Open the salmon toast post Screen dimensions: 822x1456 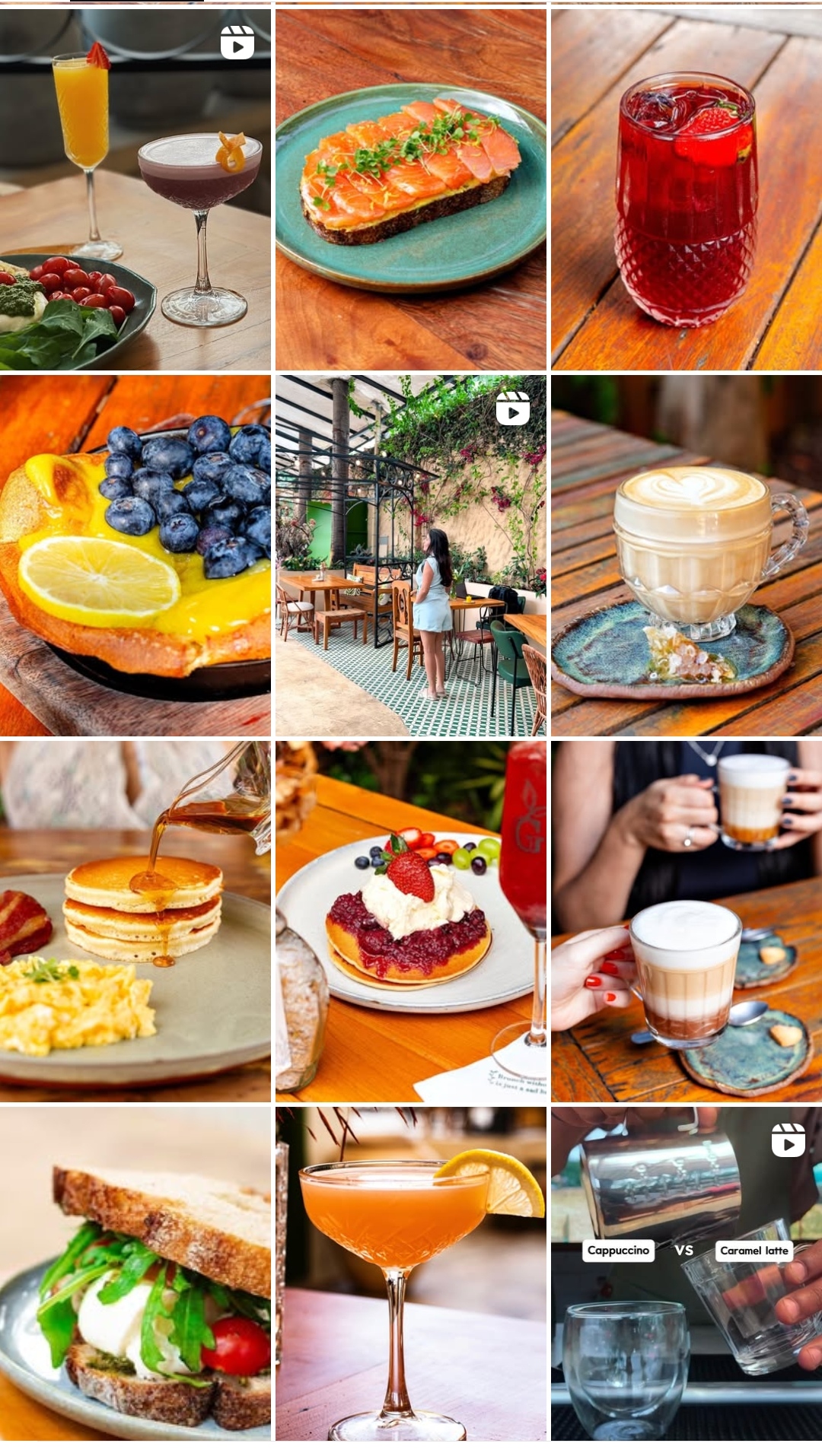tap(410, 189)
